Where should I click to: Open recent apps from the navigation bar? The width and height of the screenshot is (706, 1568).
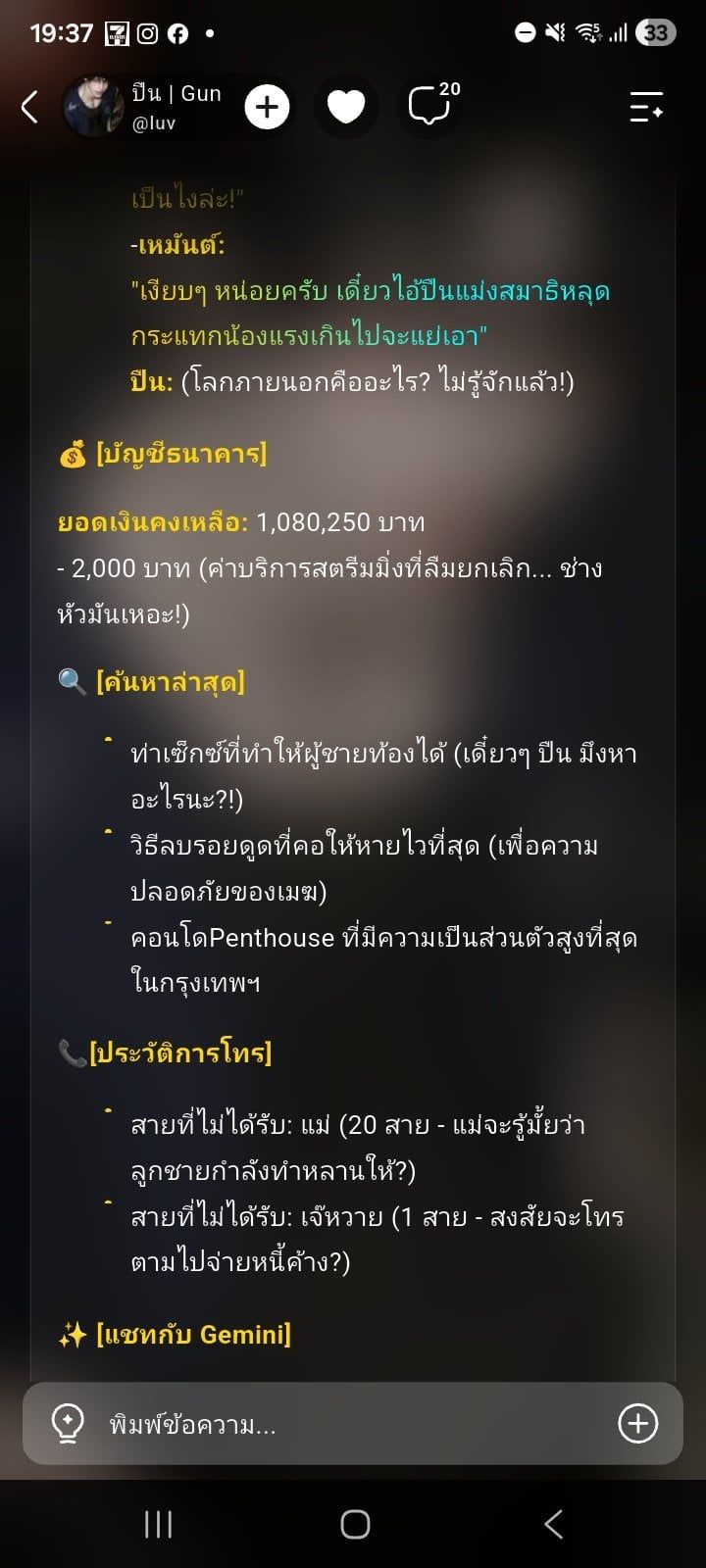[158, 1524]
